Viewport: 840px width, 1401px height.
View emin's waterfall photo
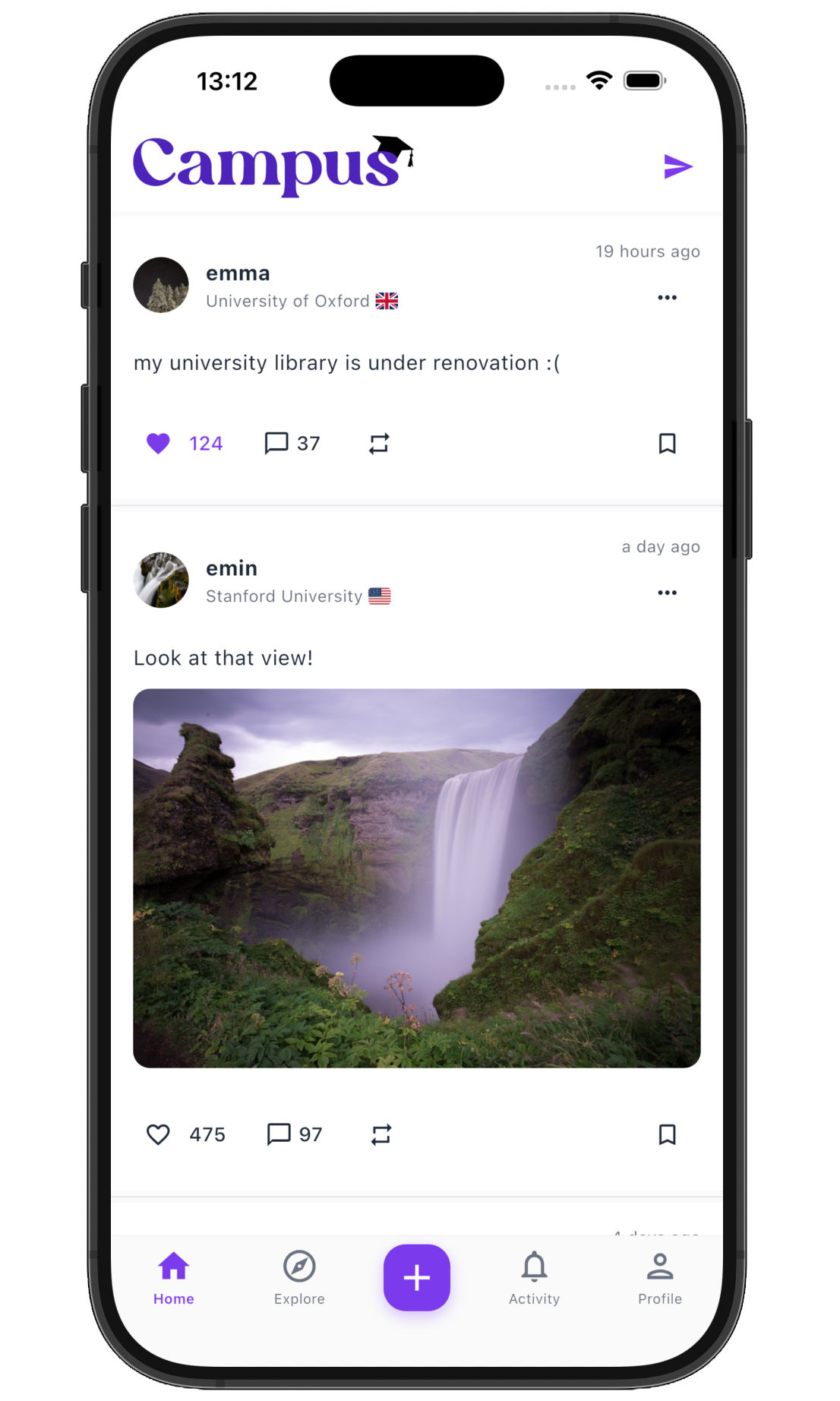(416, 878)
